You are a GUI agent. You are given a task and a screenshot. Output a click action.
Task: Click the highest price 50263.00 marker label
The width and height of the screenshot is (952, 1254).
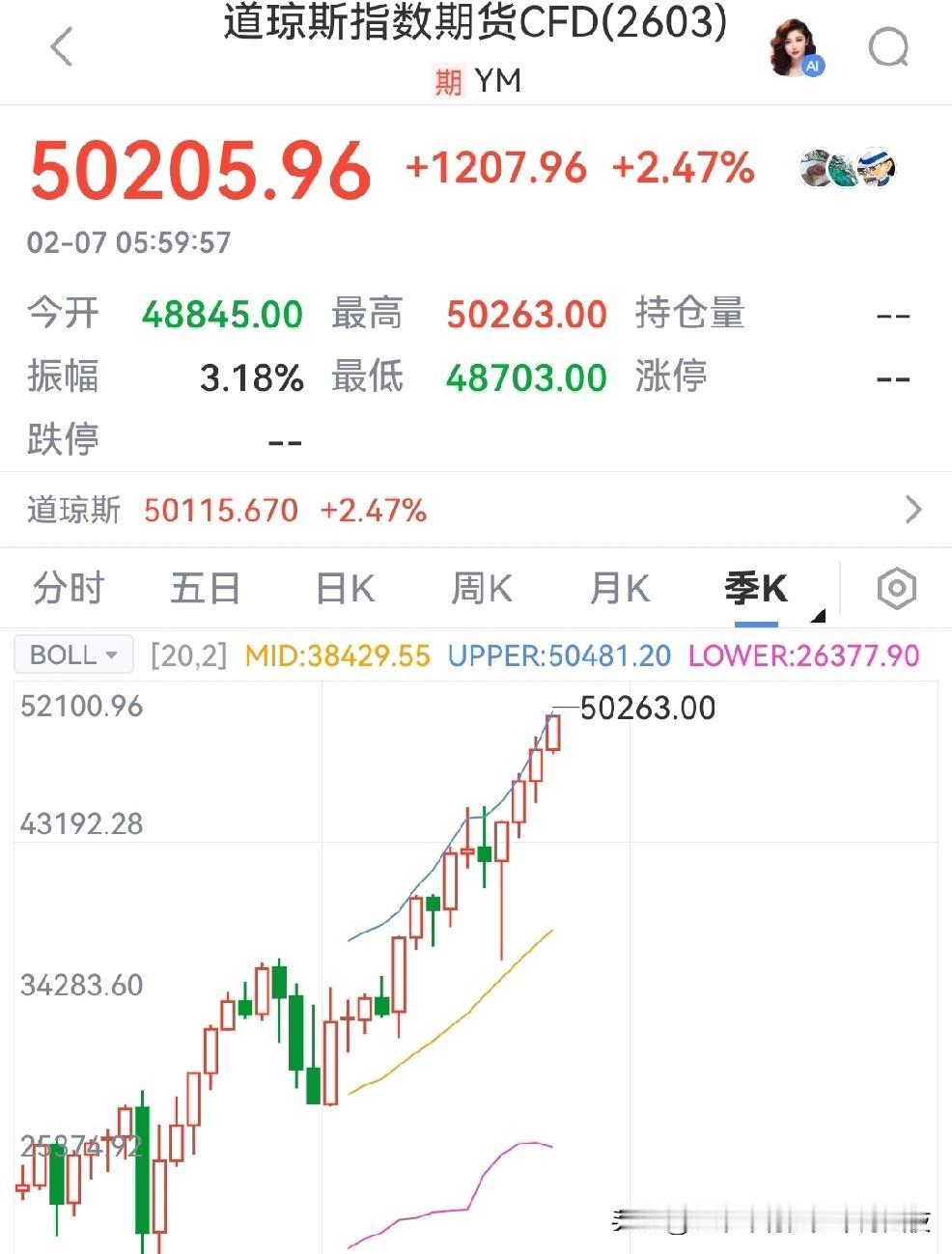(645, 707)
